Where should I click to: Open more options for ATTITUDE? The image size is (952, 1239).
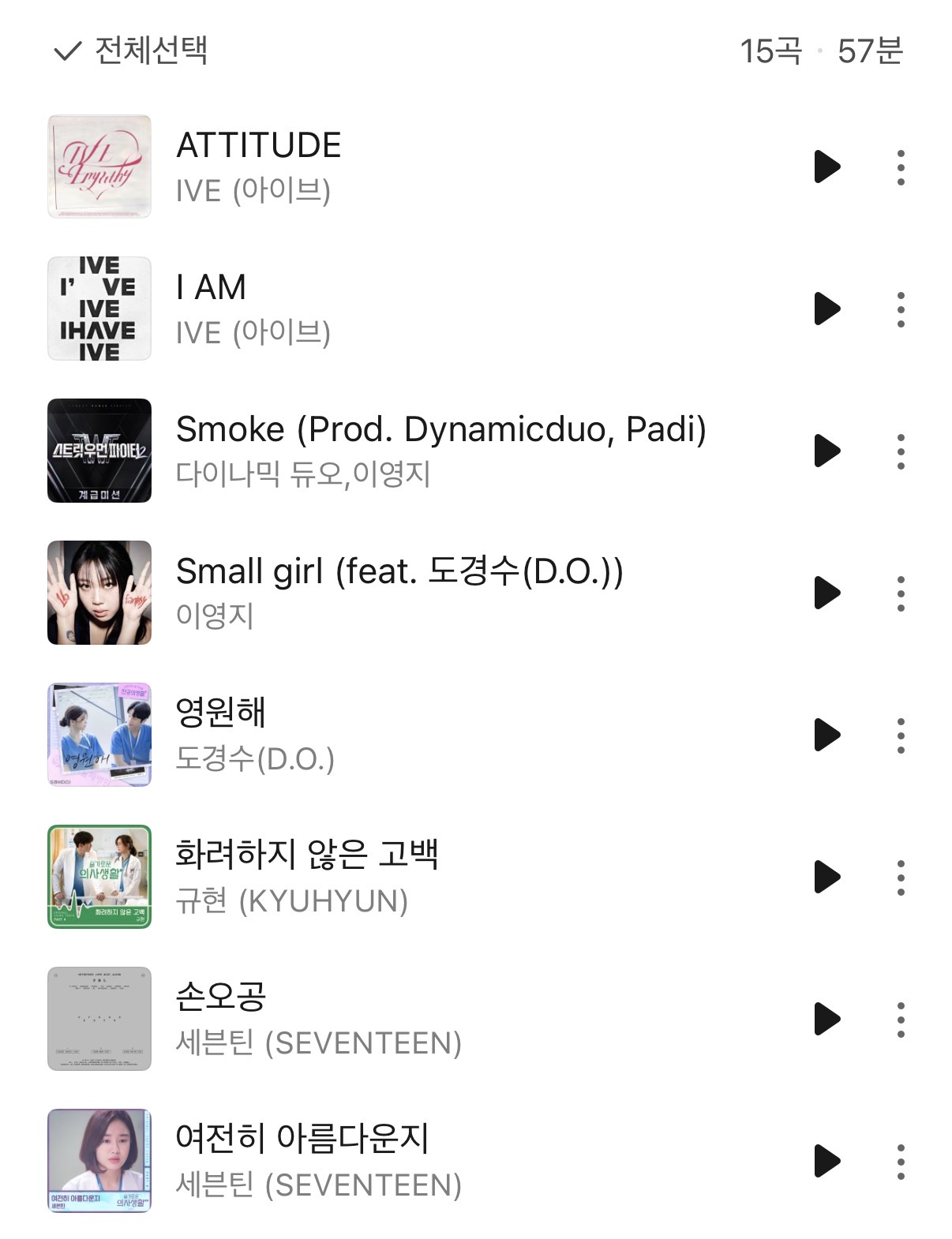click(901, 167)
